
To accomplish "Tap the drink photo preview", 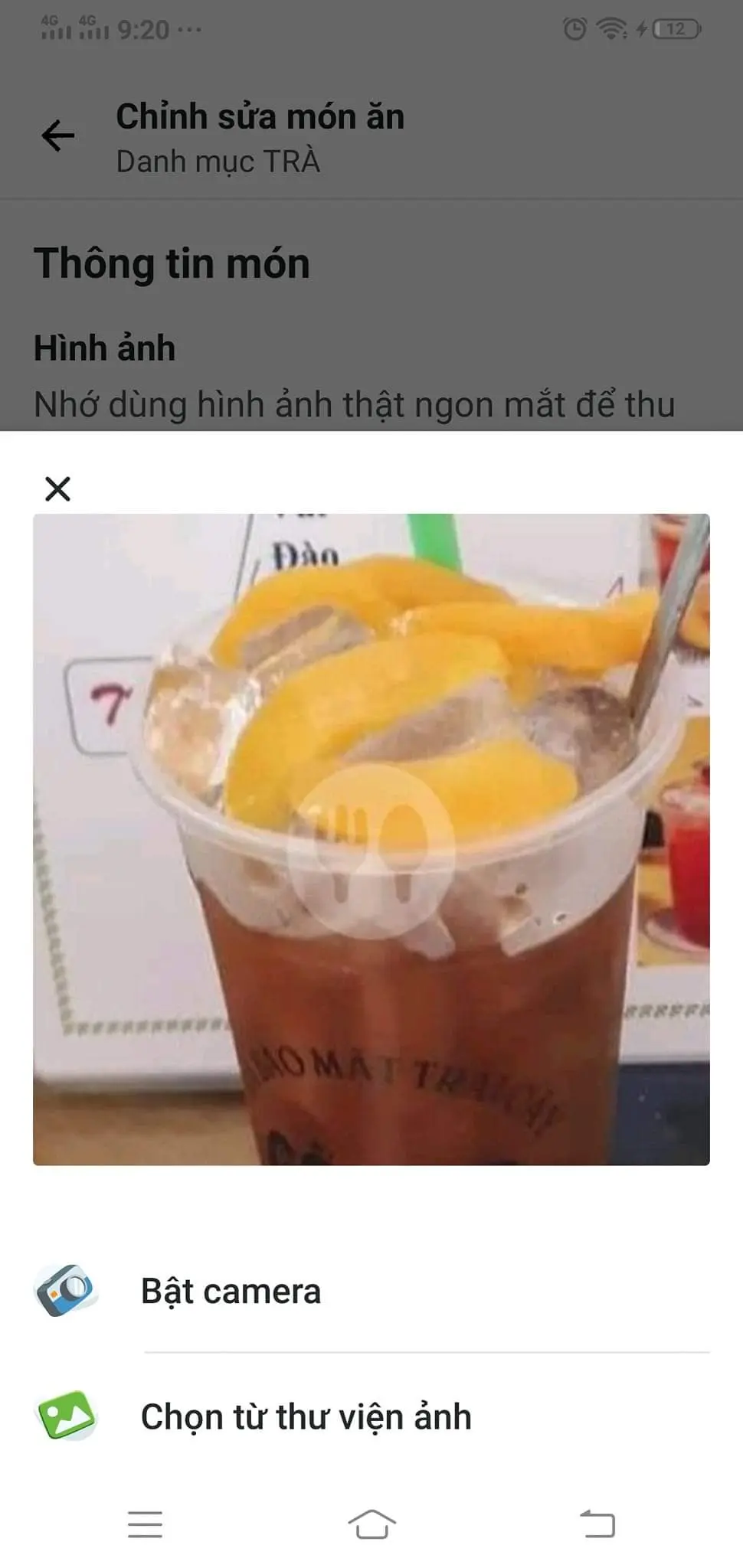I will point(371,839).
